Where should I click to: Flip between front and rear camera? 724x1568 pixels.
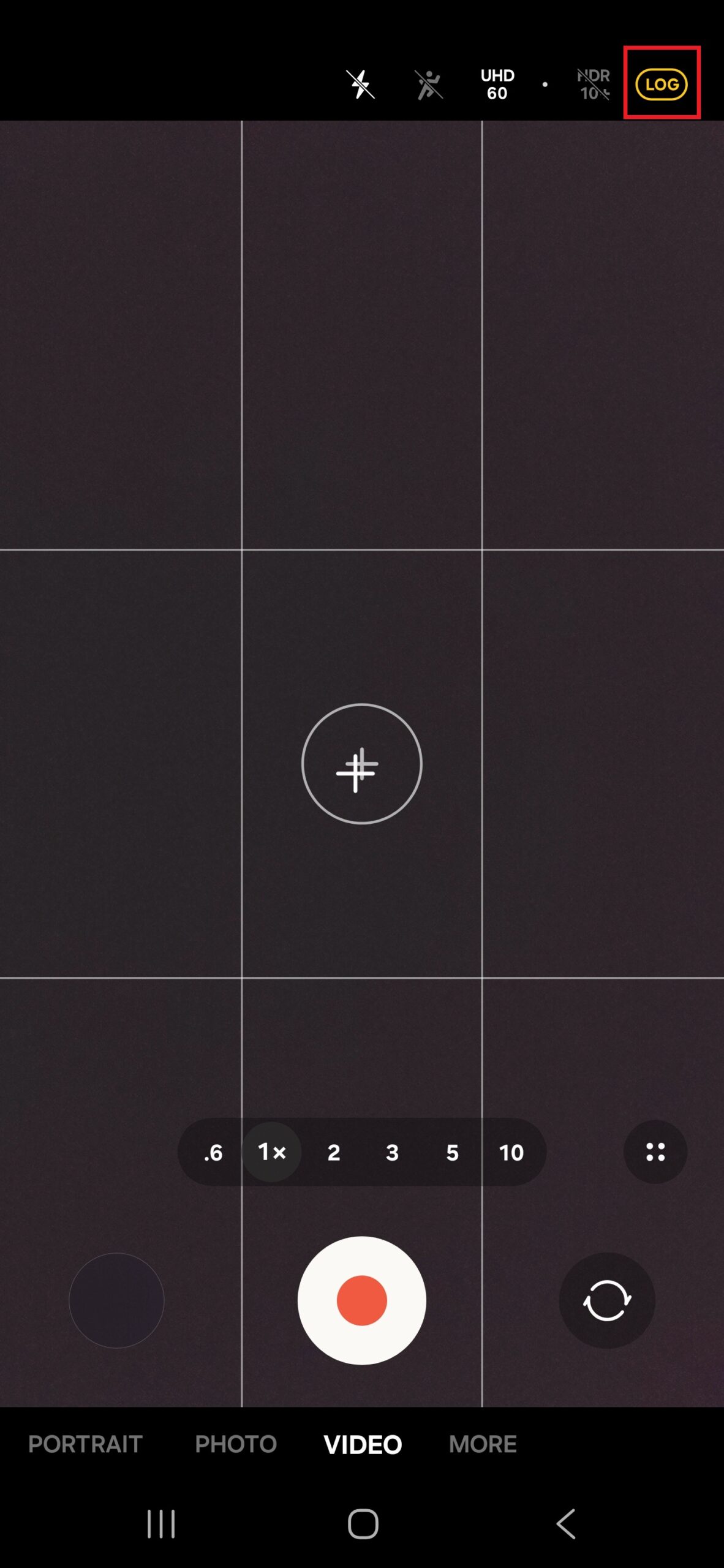[606, 1301]
